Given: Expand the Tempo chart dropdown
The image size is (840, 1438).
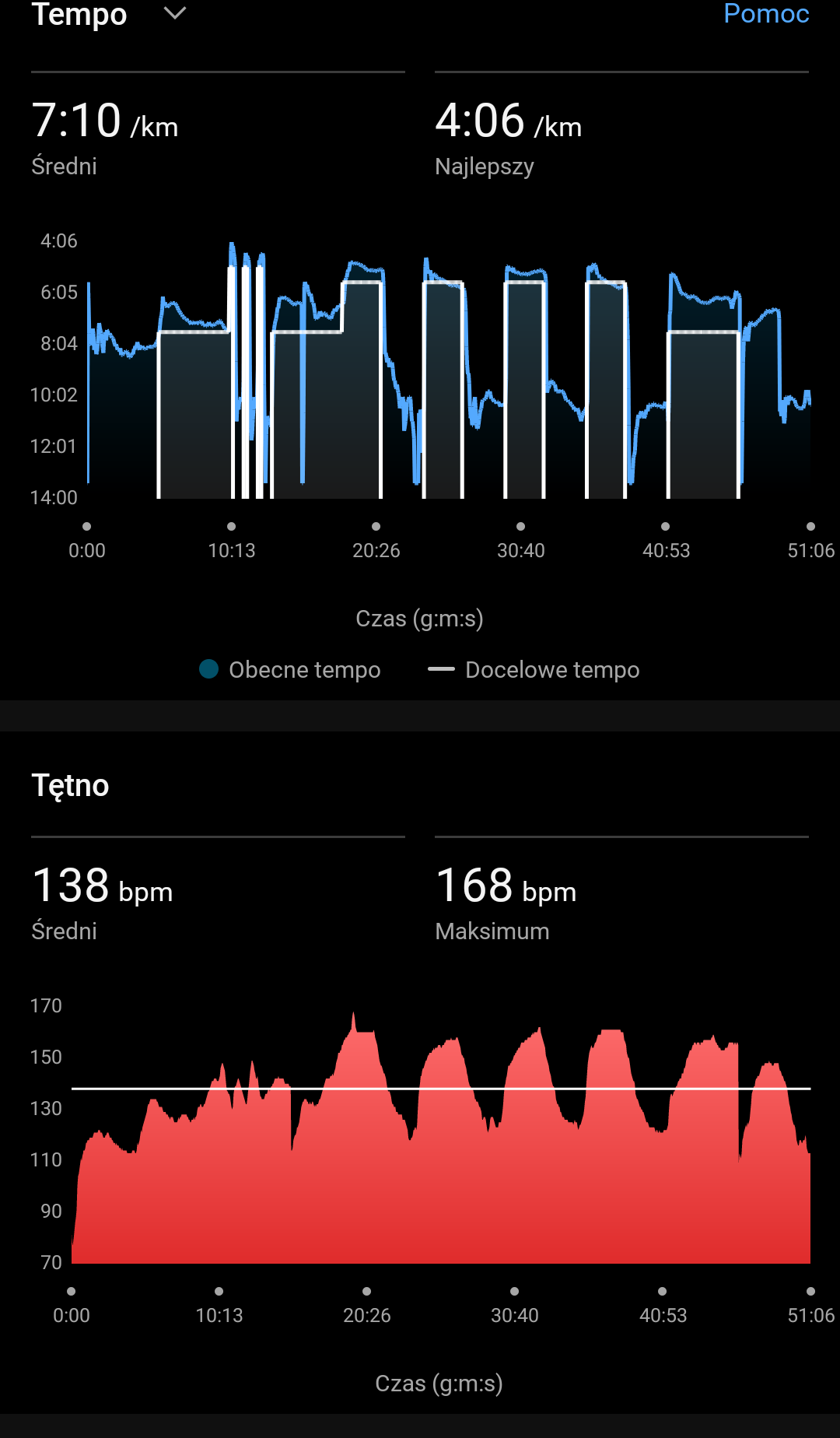Looking at the screenshot, I should 175,13.
